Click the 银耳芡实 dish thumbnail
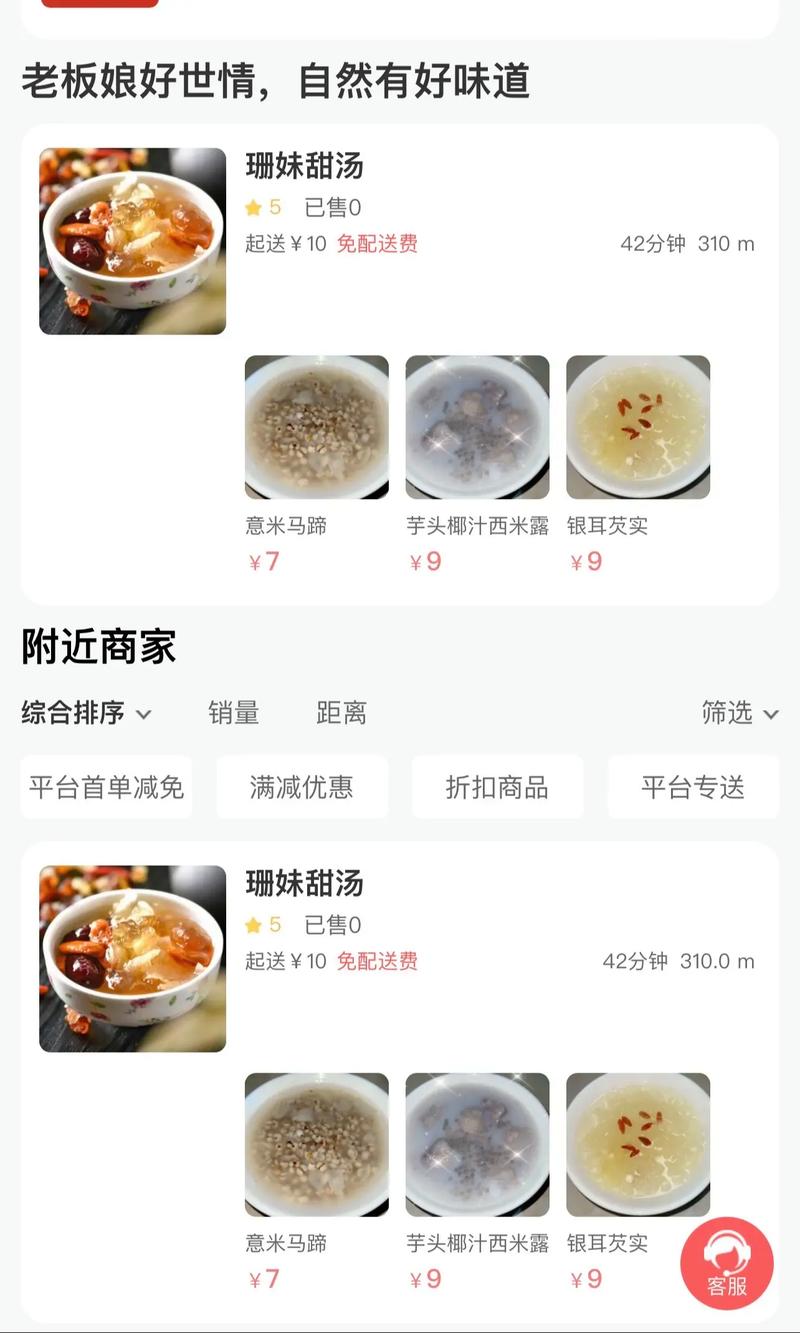The width and height of the screenshot is (800, 1333). coord(638,427)
